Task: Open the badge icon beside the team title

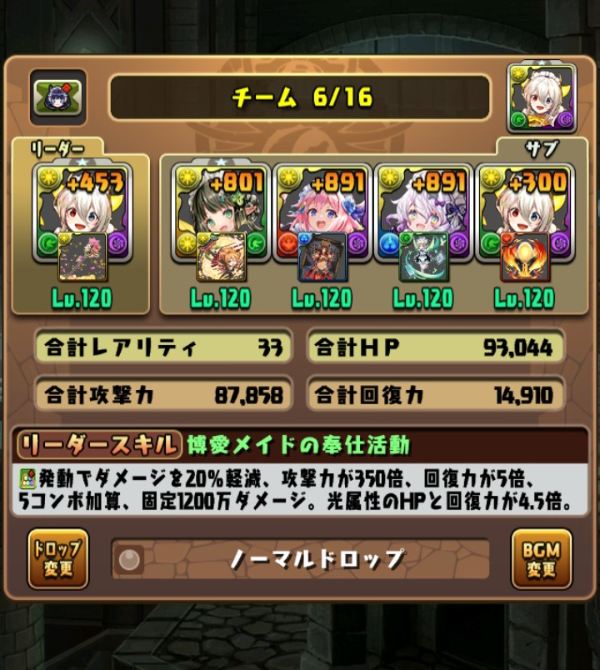Action: pyautogui.click(x=58, y=97)
